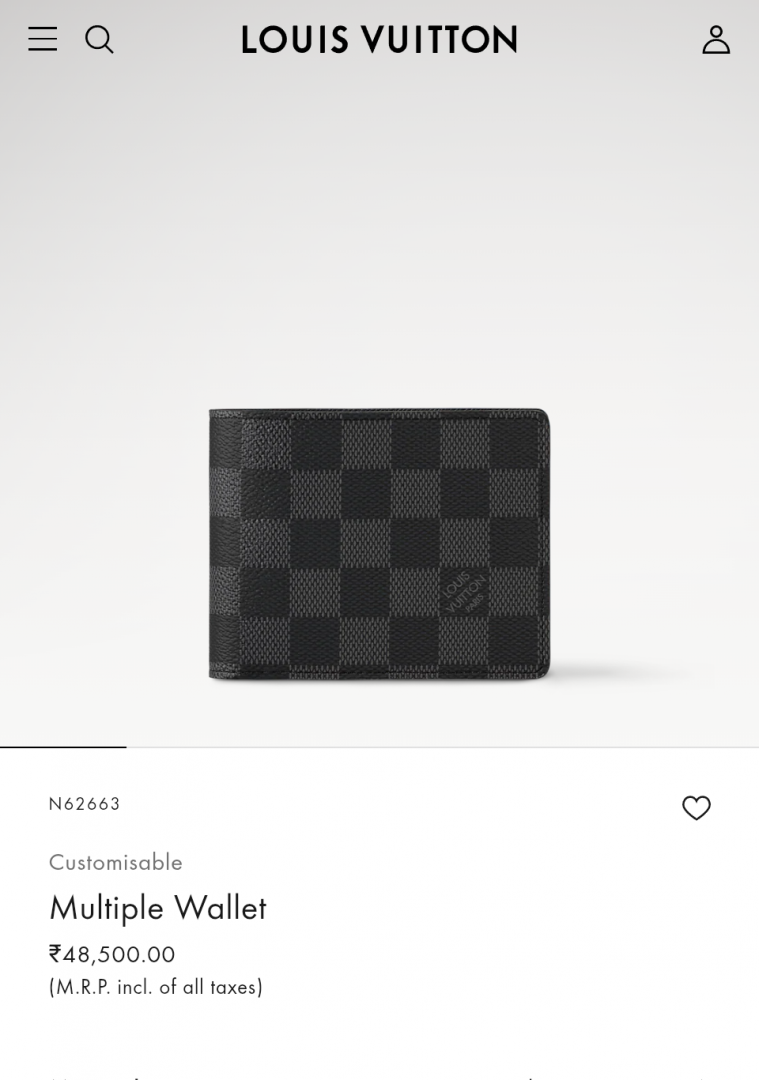Go to the Louis Vuitton home page
The height and width of the screenshot is (1080, 759).
379,40
